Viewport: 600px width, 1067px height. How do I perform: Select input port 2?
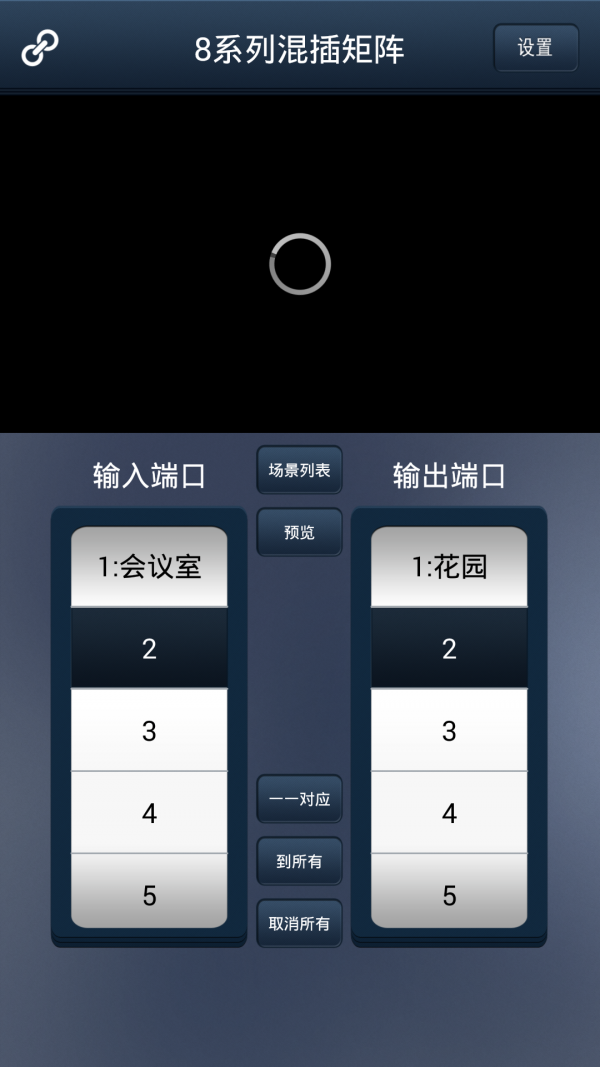click(149, 649)
